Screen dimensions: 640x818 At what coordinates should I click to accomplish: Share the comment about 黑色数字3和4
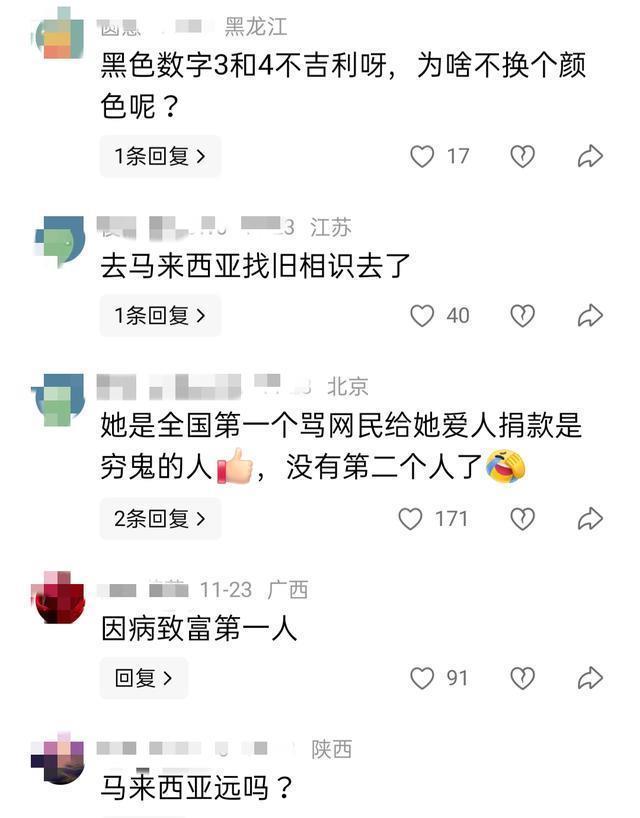[590, 156]
